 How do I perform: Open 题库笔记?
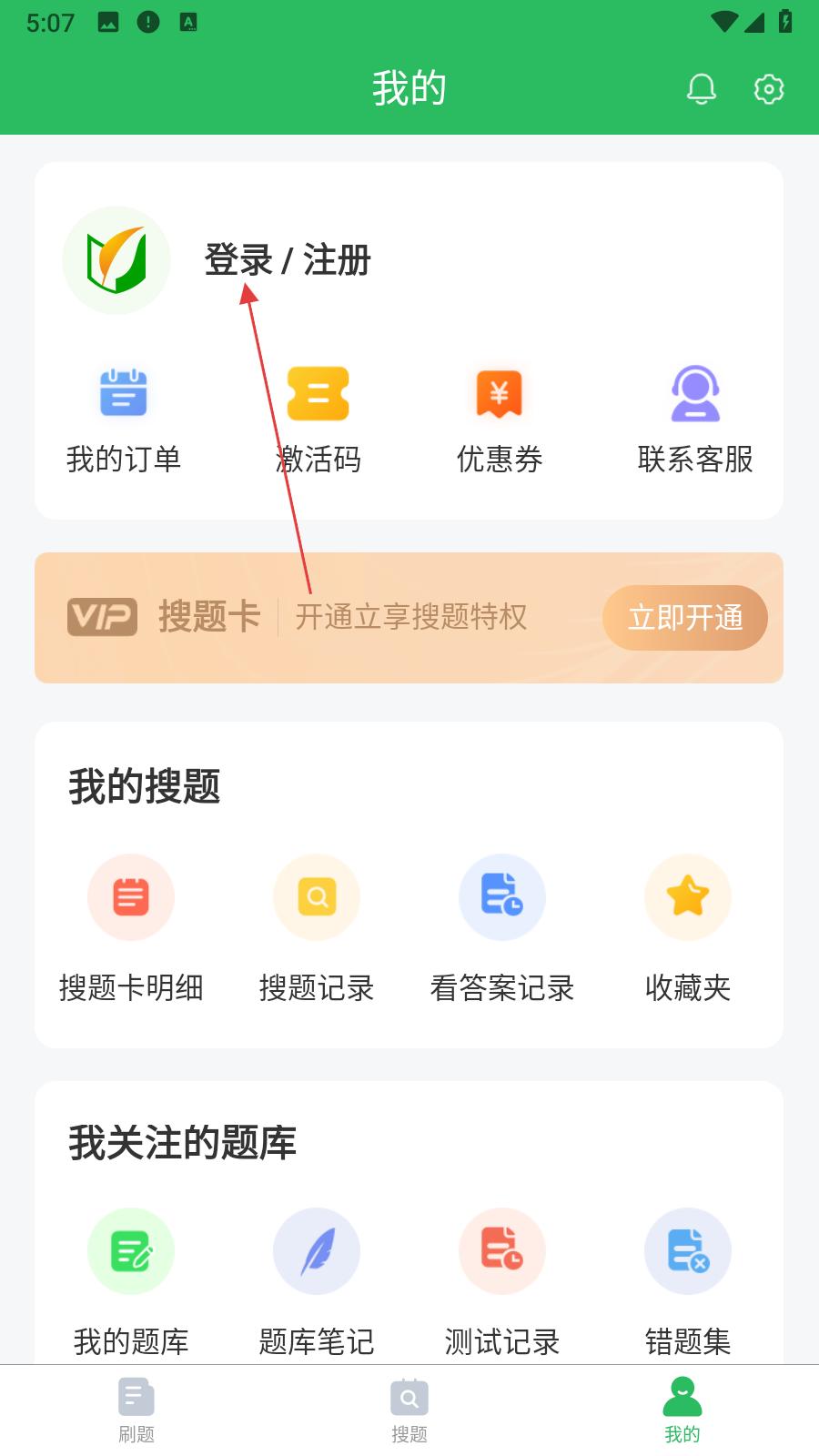(317, 1282)
